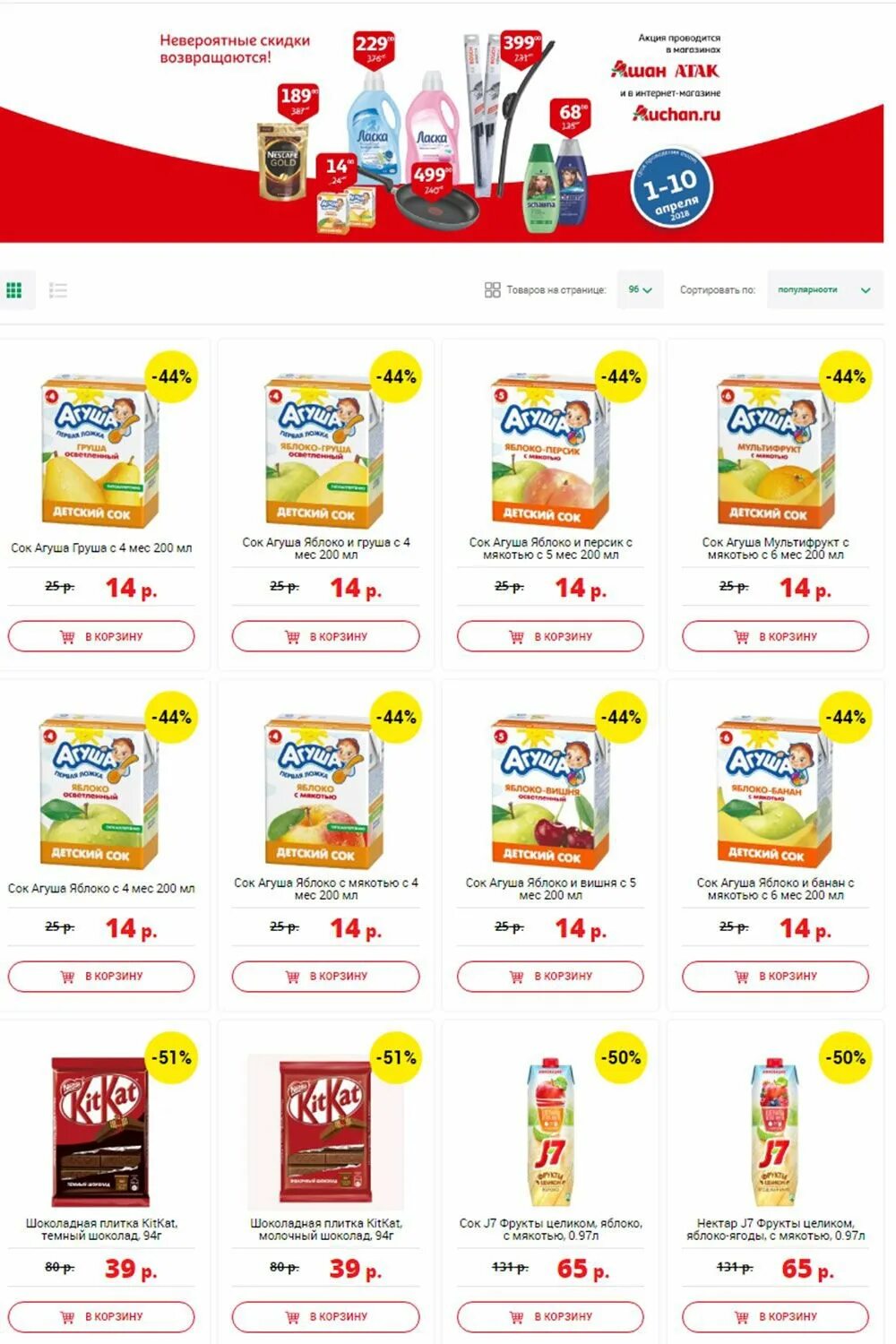Add Сок J7 яблоко to cart
This screenshot has width=896, height=1344.
[x=550, y=1316]
